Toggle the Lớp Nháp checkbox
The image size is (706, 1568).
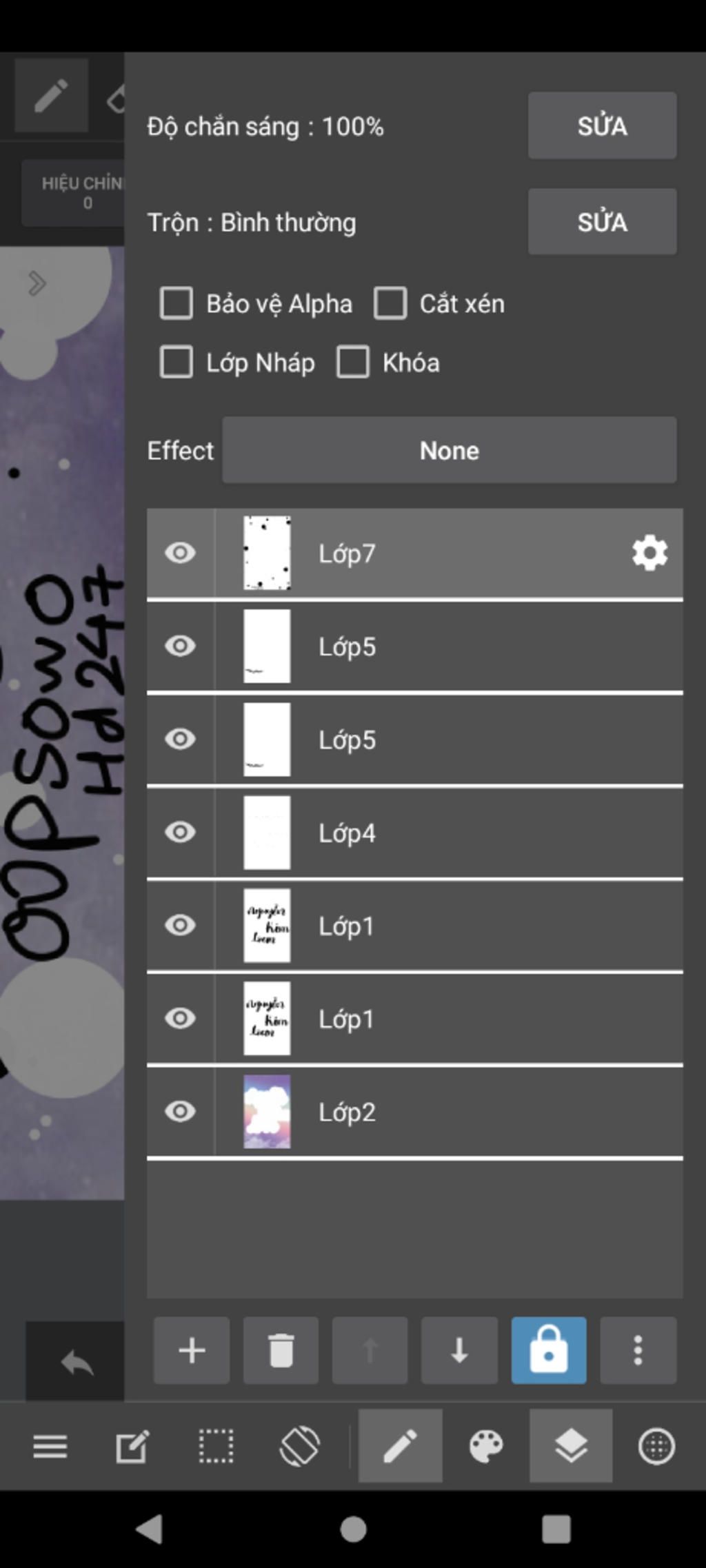point(176,363)
